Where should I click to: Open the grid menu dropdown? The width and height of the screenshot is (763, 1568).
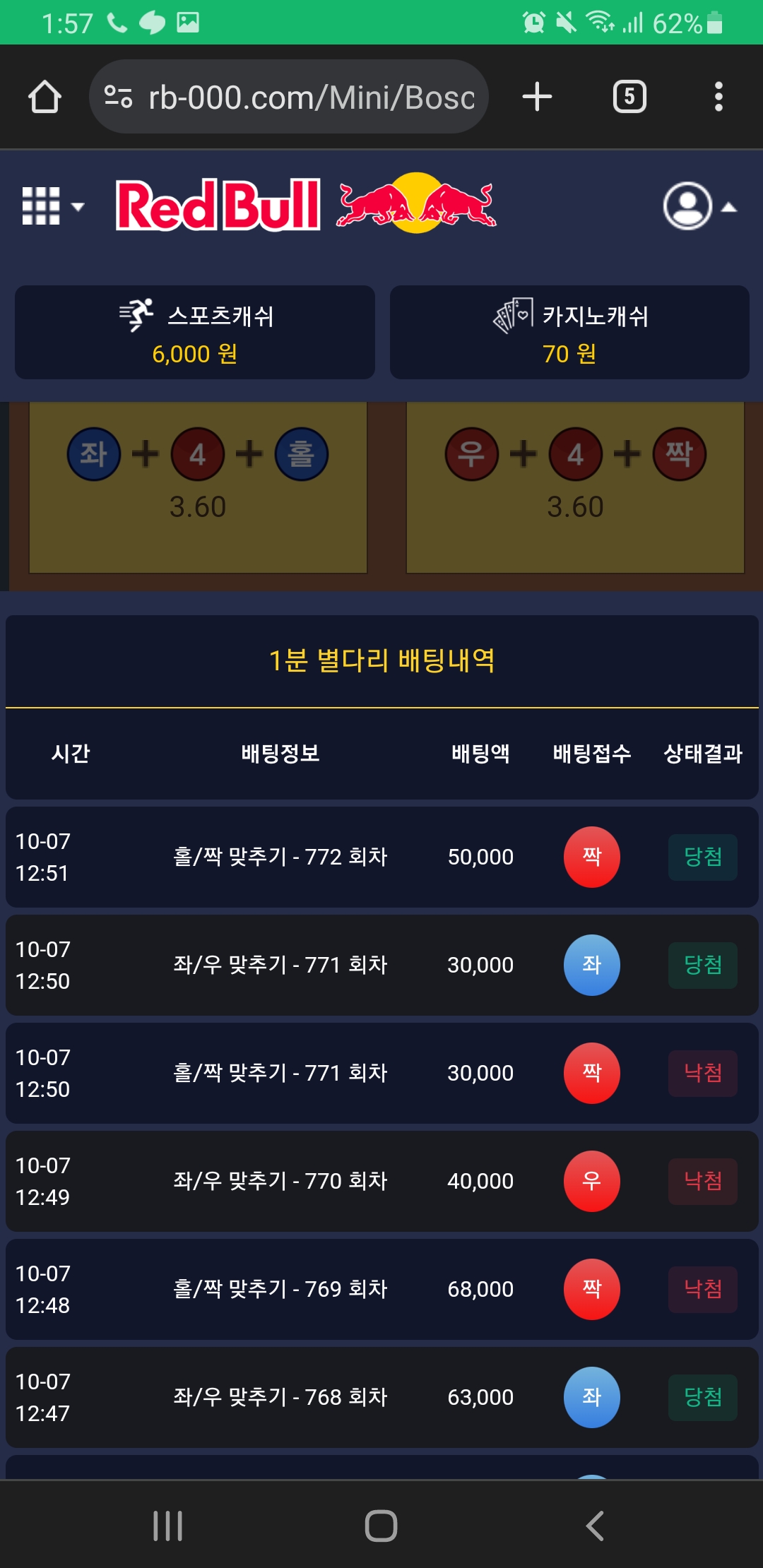pos(53,206)
